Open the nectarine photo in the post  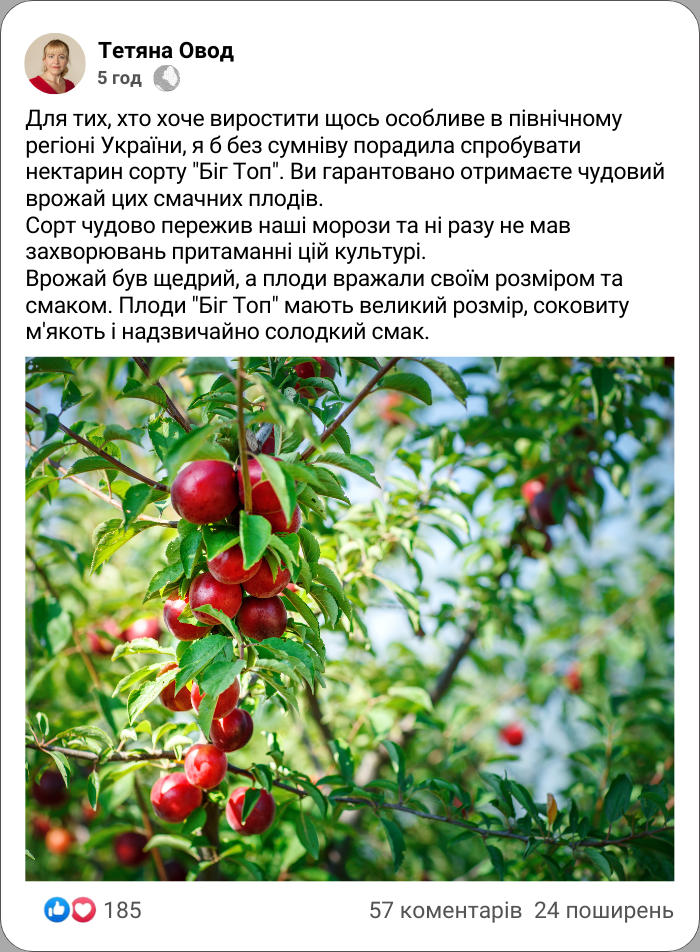[349, 618]
